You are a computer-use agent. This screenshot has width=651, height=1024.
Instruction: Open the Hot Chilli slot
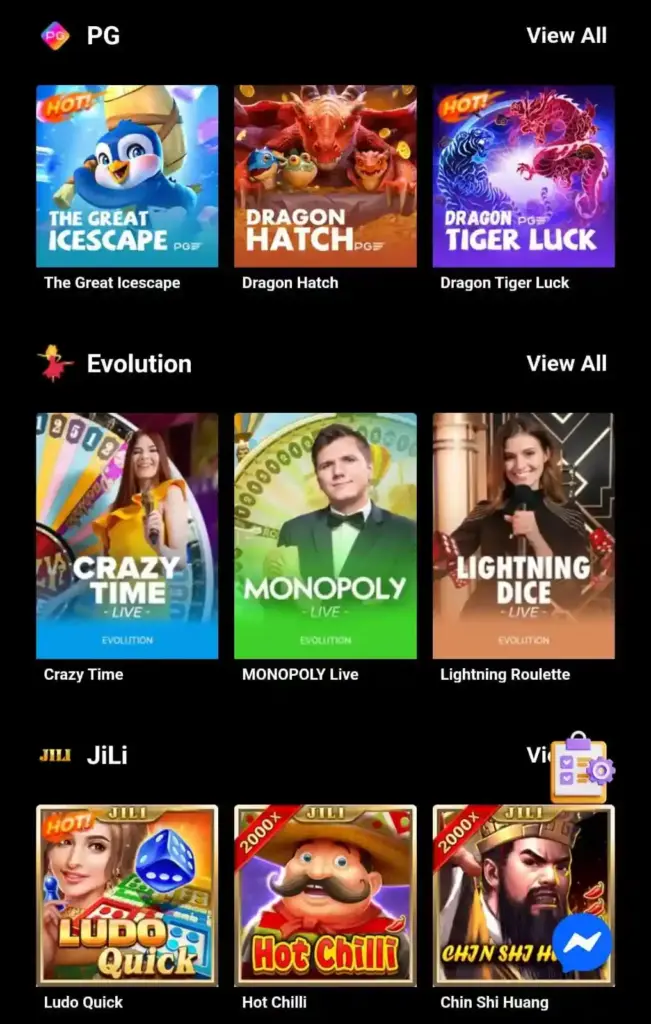(x=325, y=895)
